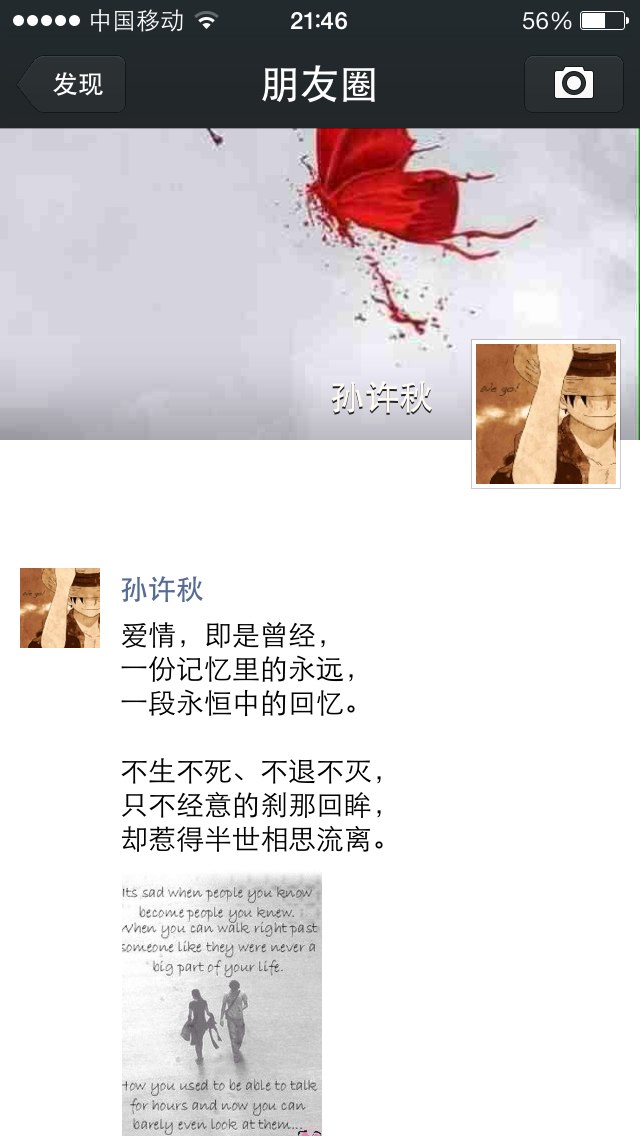Go back to 发现
The image size is (640, 1136).
click(72, 84)
